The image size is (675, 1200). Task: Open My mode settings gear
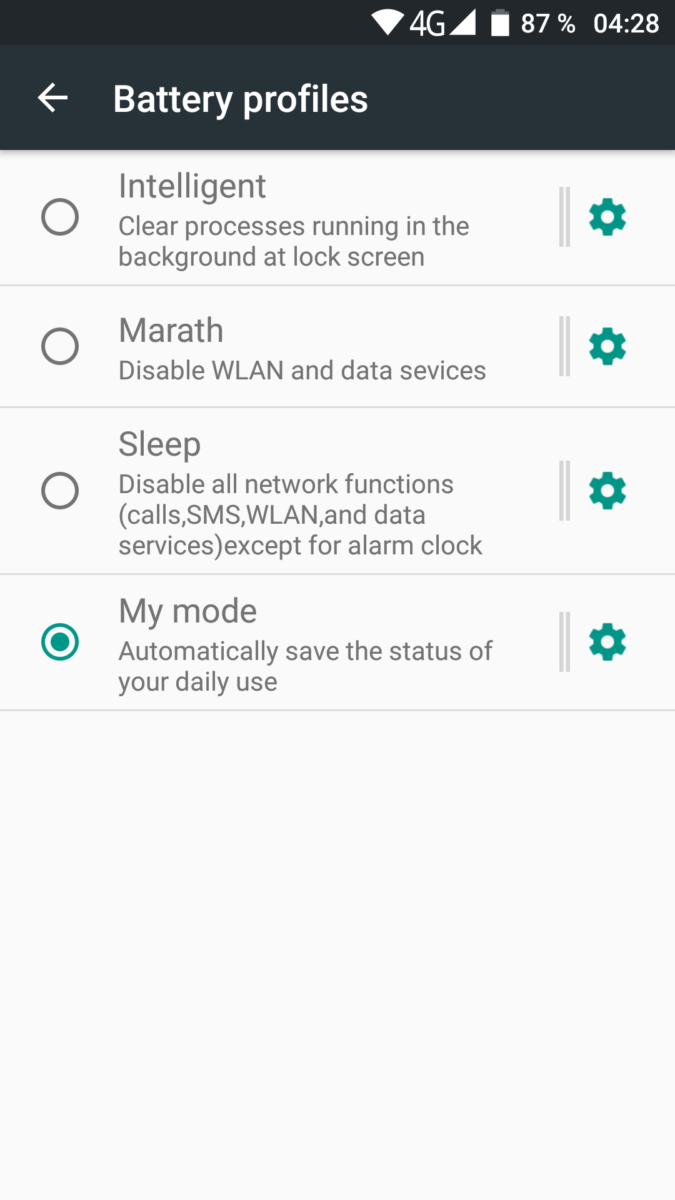607,642
